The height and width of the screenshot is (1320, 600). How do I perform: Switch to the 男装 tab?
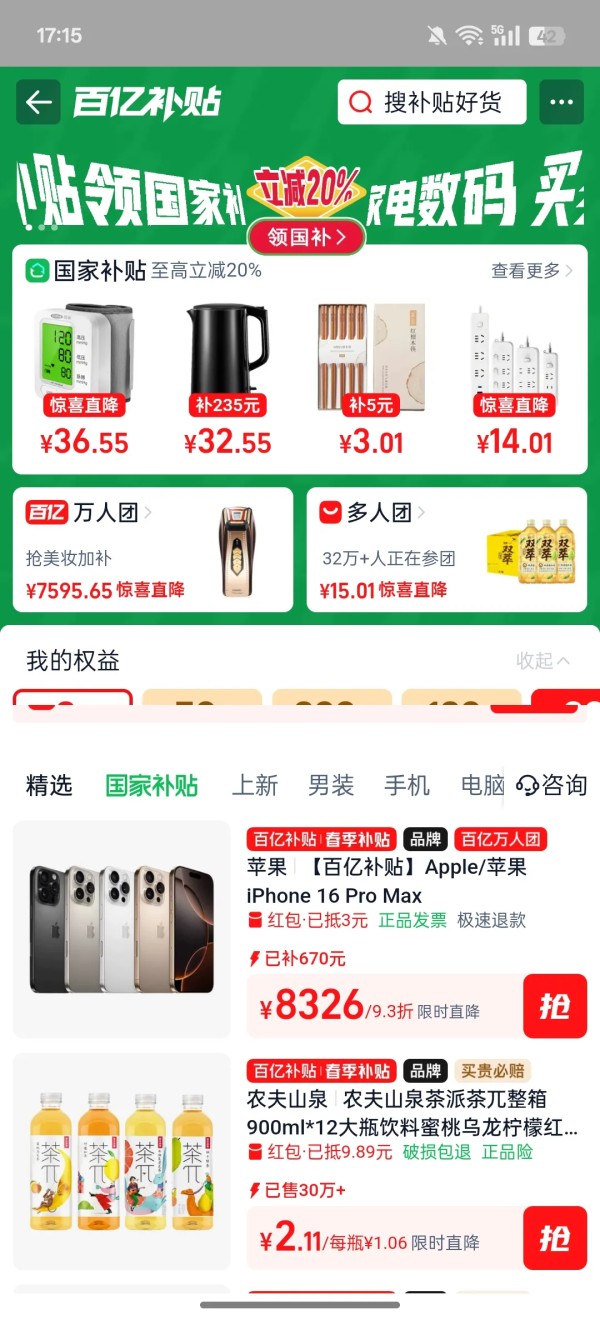click(x=331, y=785)
